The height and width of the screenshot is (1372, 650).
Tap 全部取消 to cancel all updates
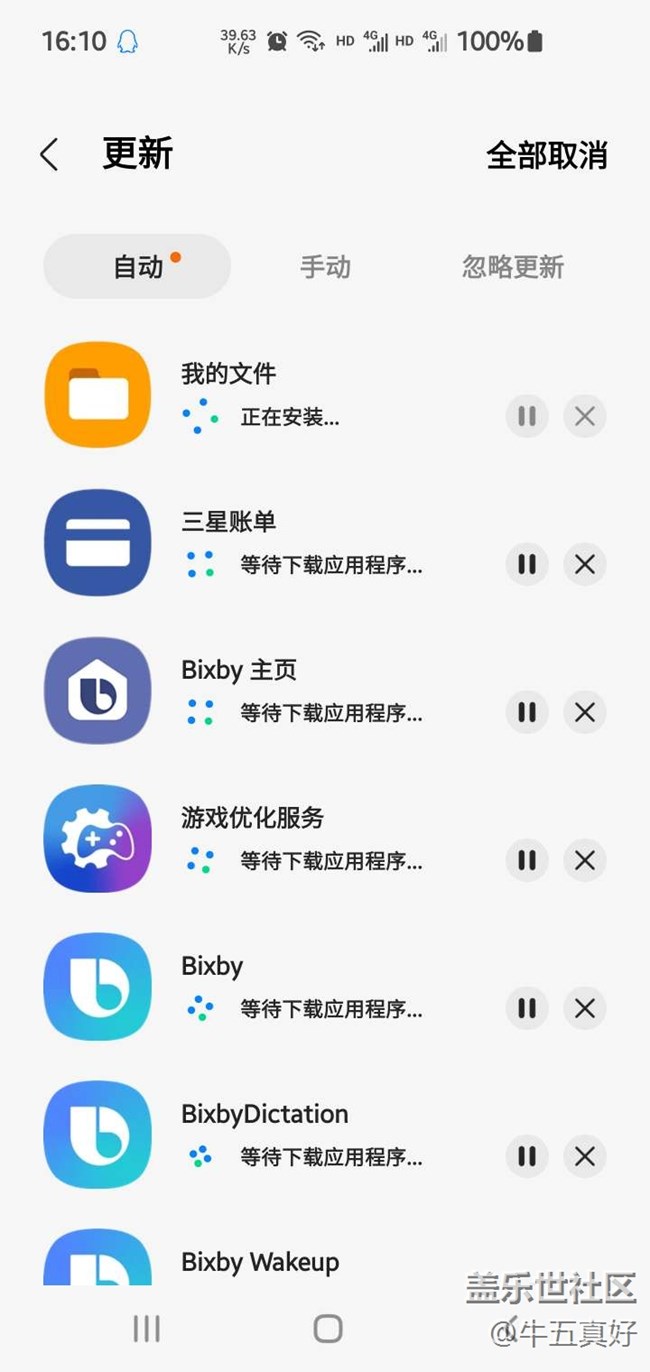tap(546, 156)
